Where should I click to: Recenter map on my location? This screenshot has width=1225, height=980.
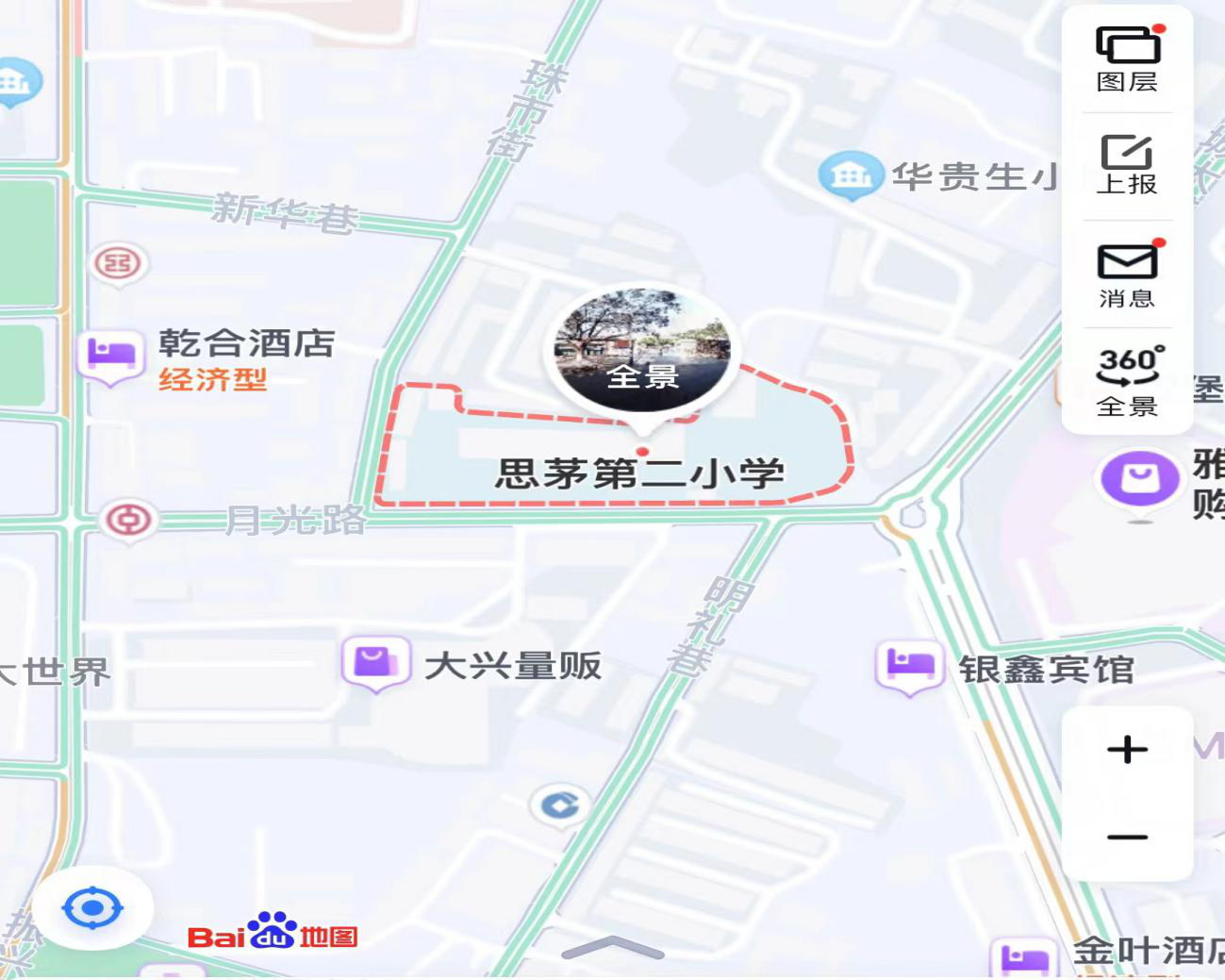(x=92, y=908)
